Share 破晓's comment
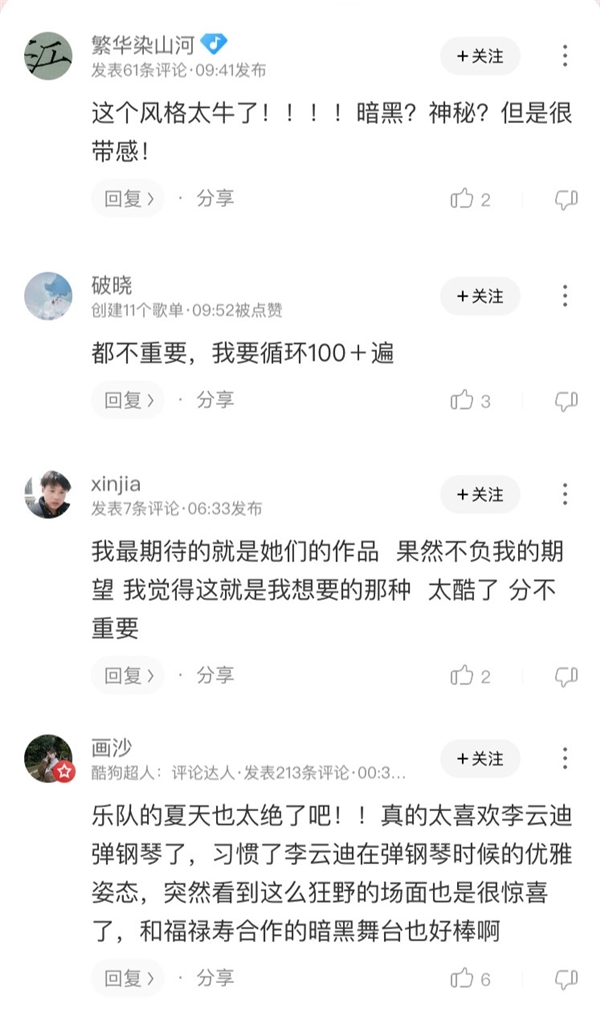The height and width of the screenshot is (1027, 600). click(x=214, y=400)
